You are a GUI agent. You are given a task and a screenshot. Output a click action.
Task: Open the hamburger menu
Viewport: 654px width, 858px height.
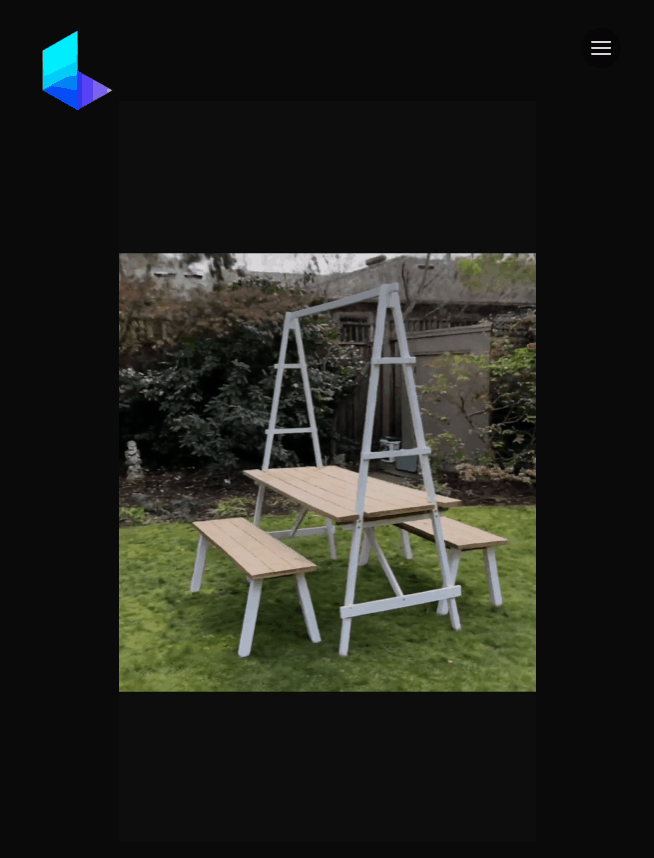(600, 48)
